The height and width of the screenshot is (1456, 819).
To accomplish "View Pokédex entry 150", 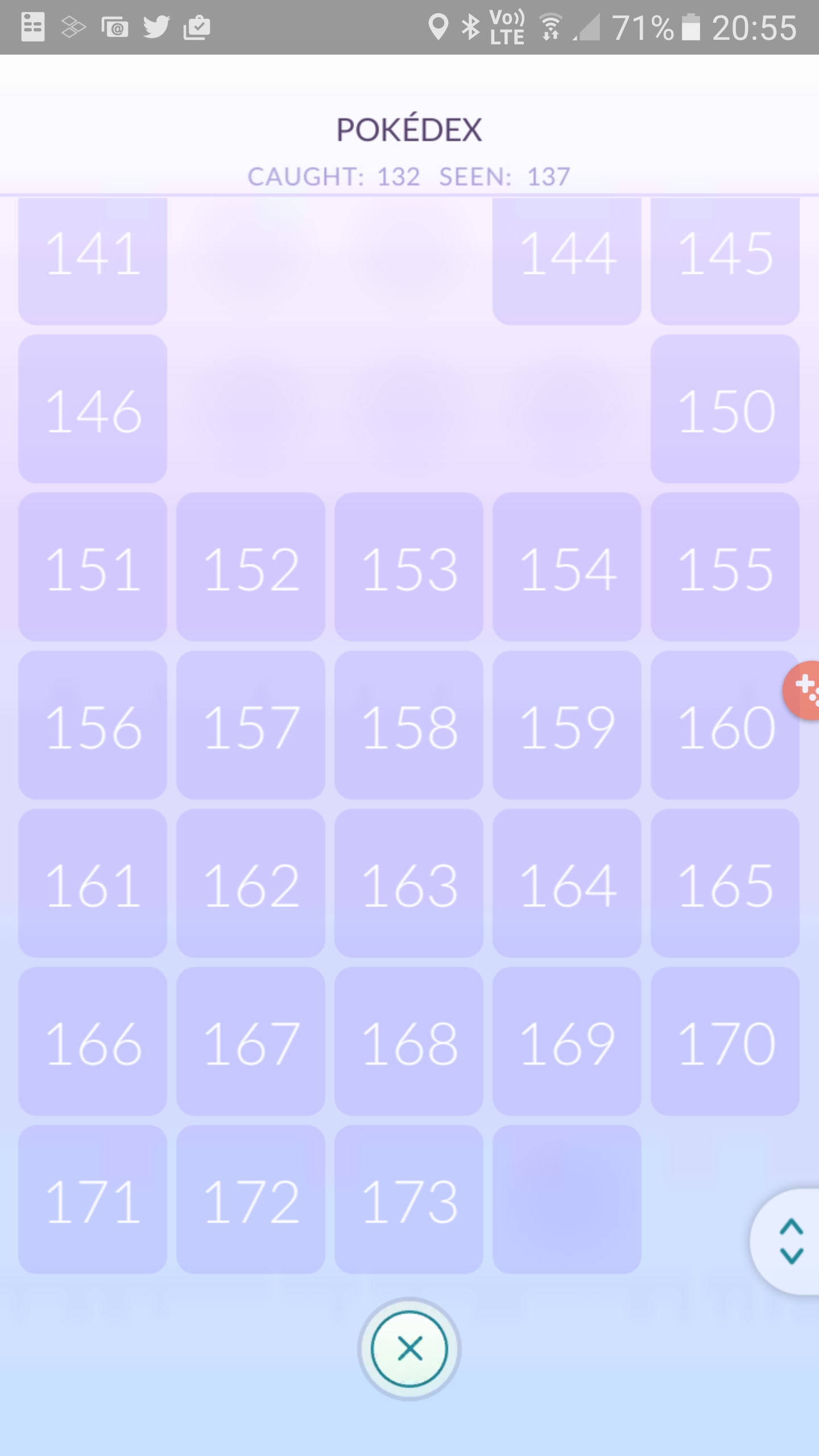I will 725,409.
